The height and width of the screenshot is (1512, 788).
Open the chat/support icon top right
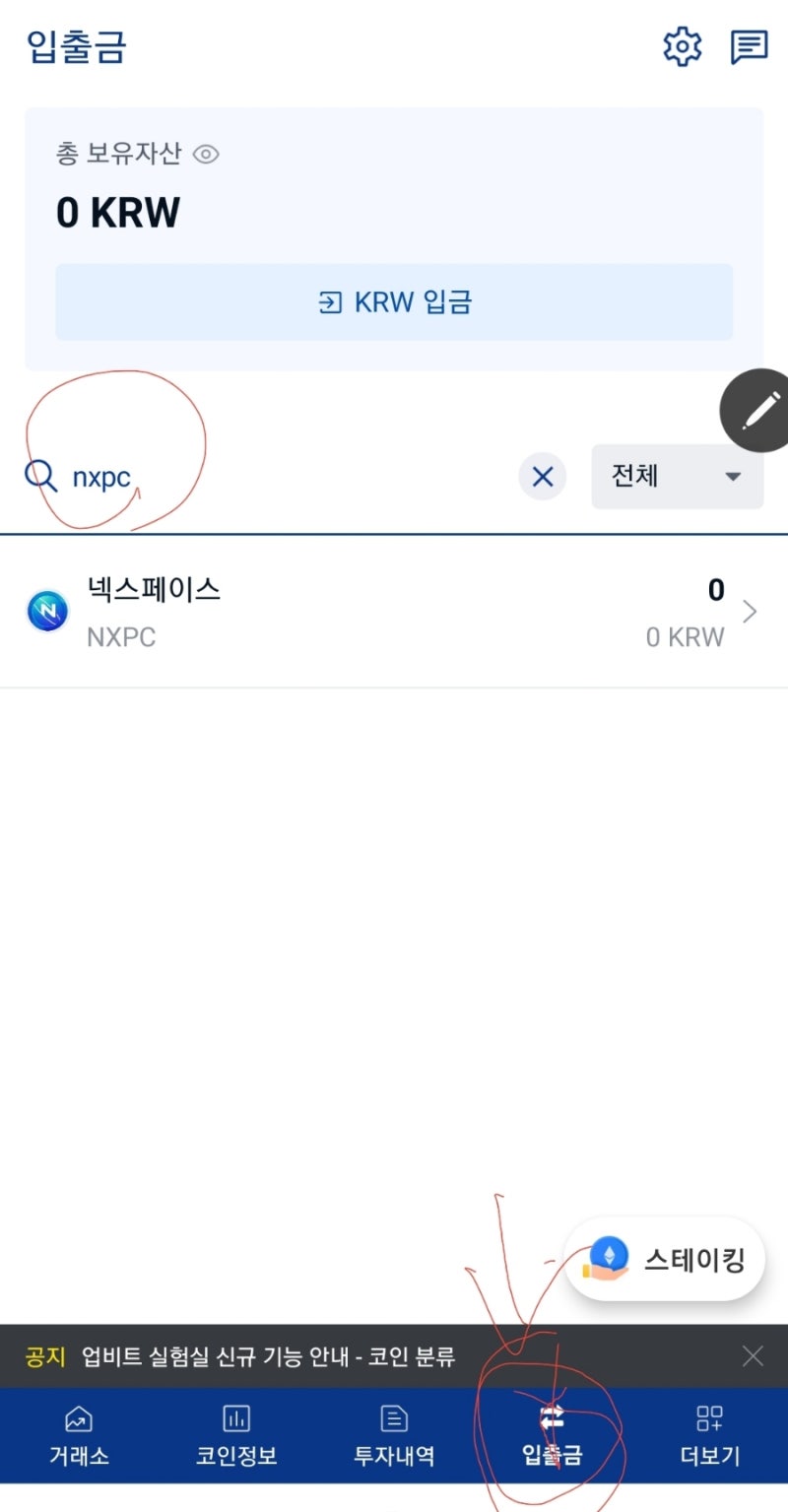pyautogui.click(x=750, y=45)
